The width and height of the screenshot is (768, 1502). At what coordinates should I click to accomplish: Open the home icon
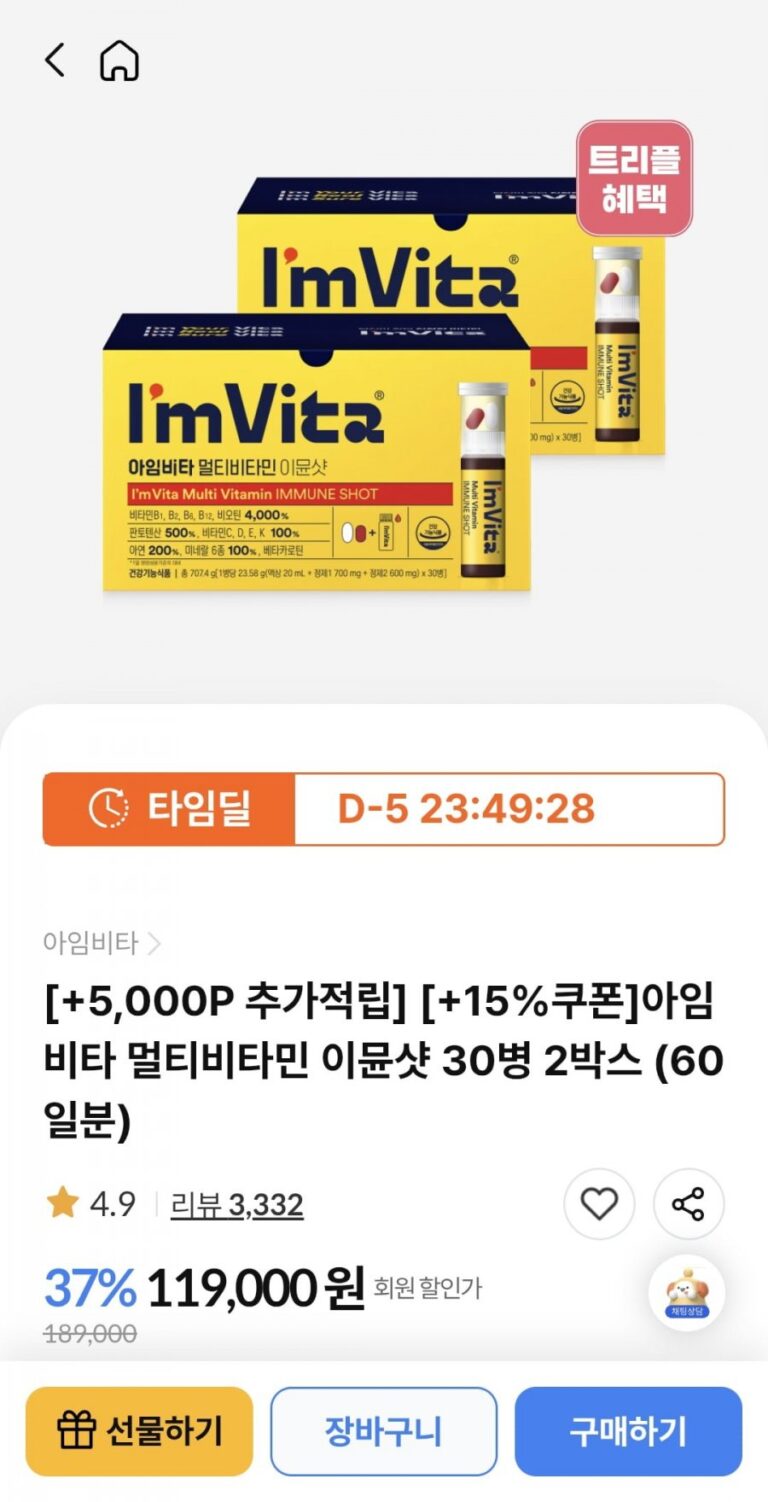pyautogui.click(x=119, y=61)
